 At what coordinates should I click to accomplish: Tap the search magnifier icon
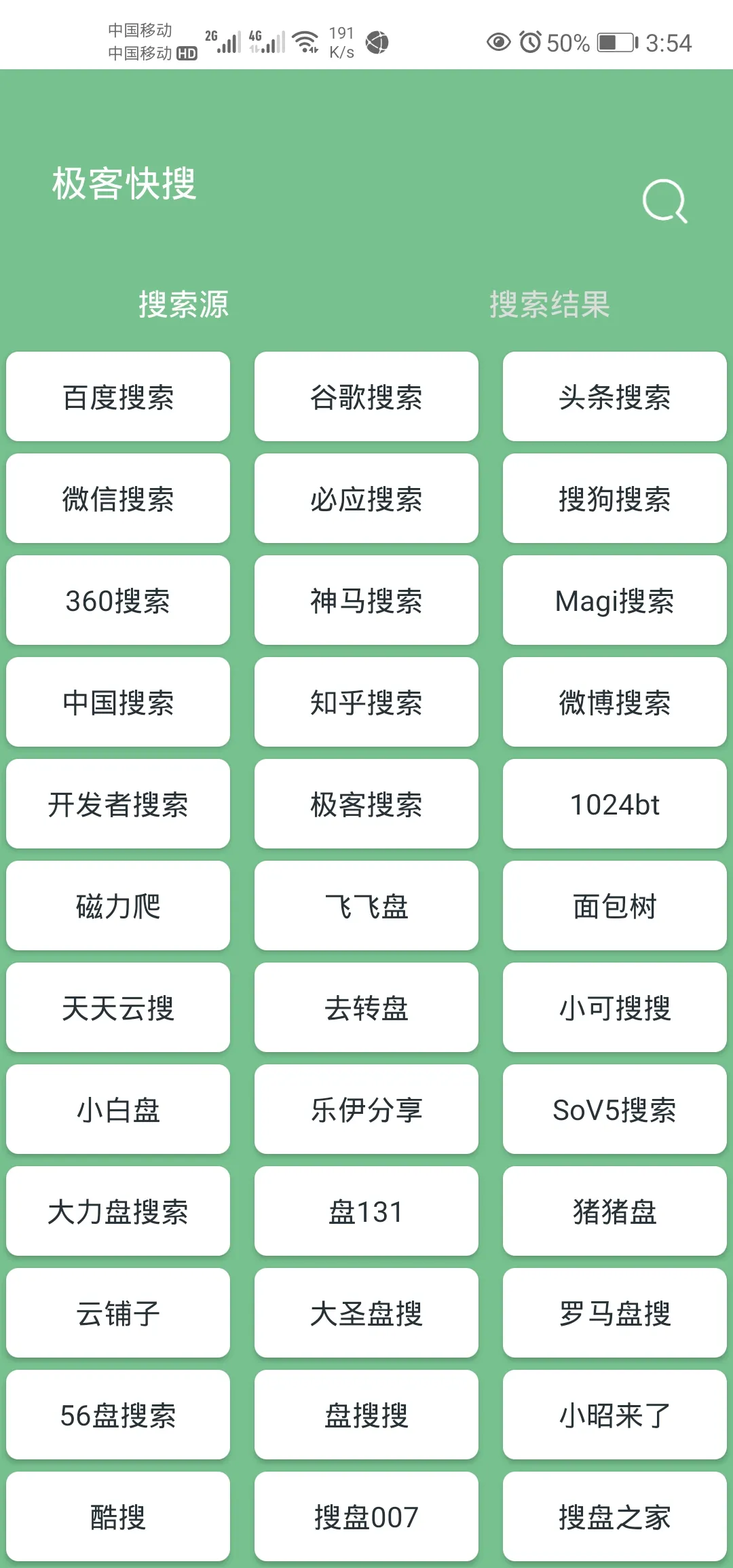665,202
